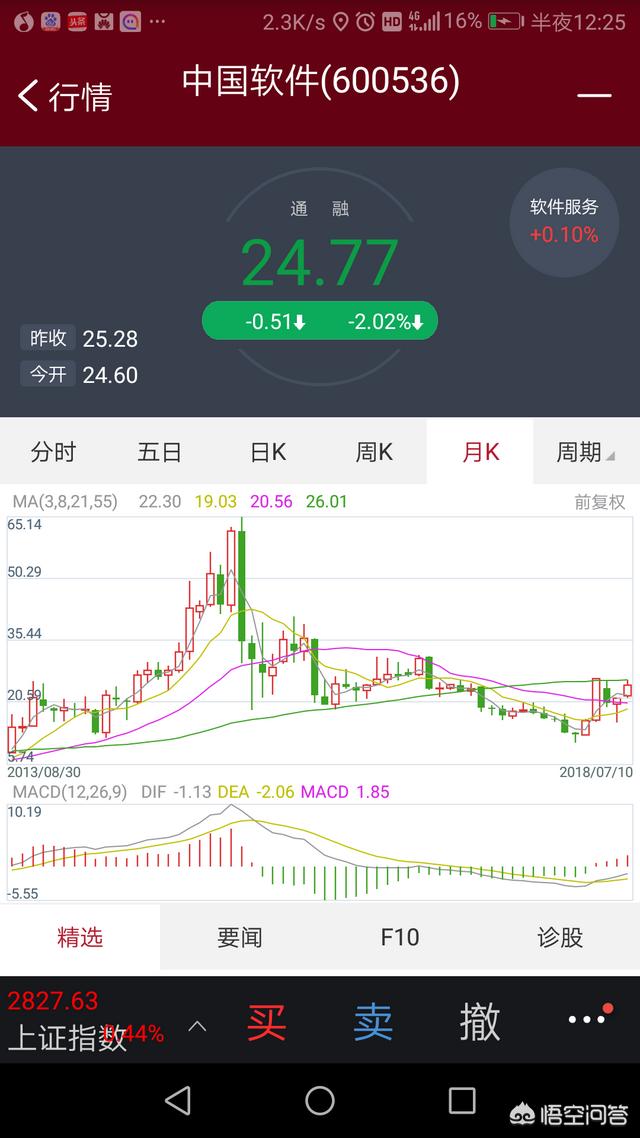Image resolution: width=640 pixels, height=1138 pixels.
Task: Change the 前复权 adjustment setting
Action: coord(599,502)
